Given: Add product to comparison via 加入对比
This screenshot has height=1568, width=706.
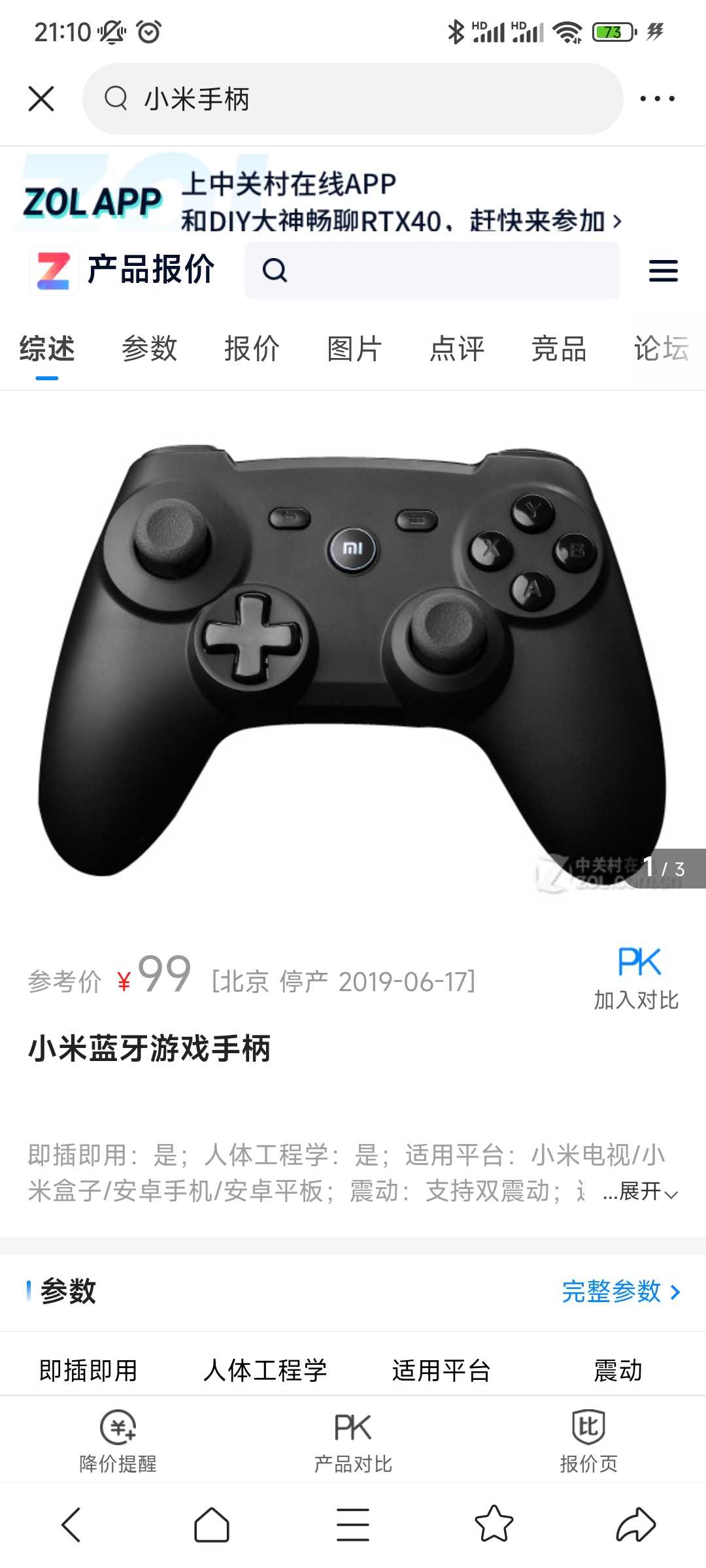Looking at the screenshot, I should 637,978.
